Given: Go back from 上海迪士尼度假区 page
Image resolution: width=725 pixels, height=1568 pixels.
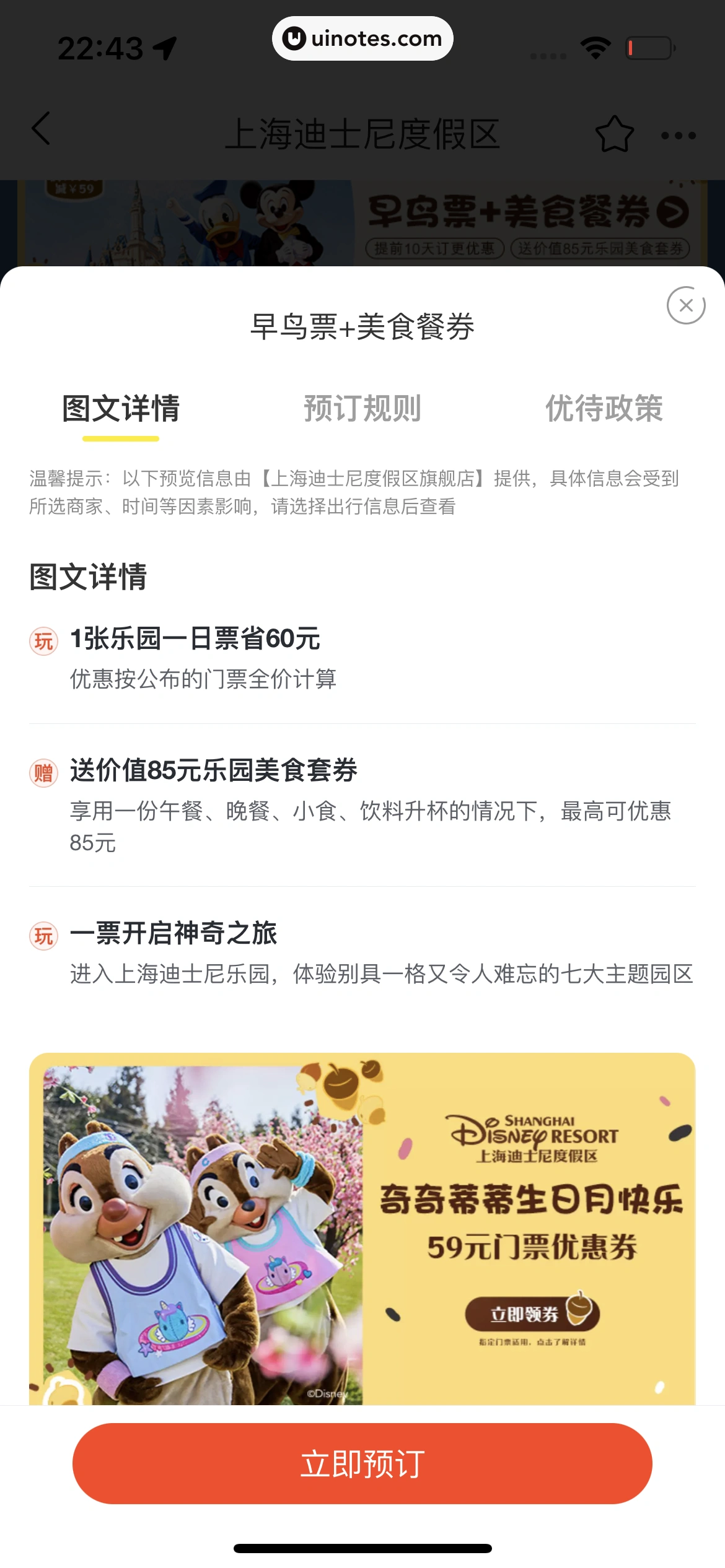Looking at the screenshot, I should (x=41, y=129).
